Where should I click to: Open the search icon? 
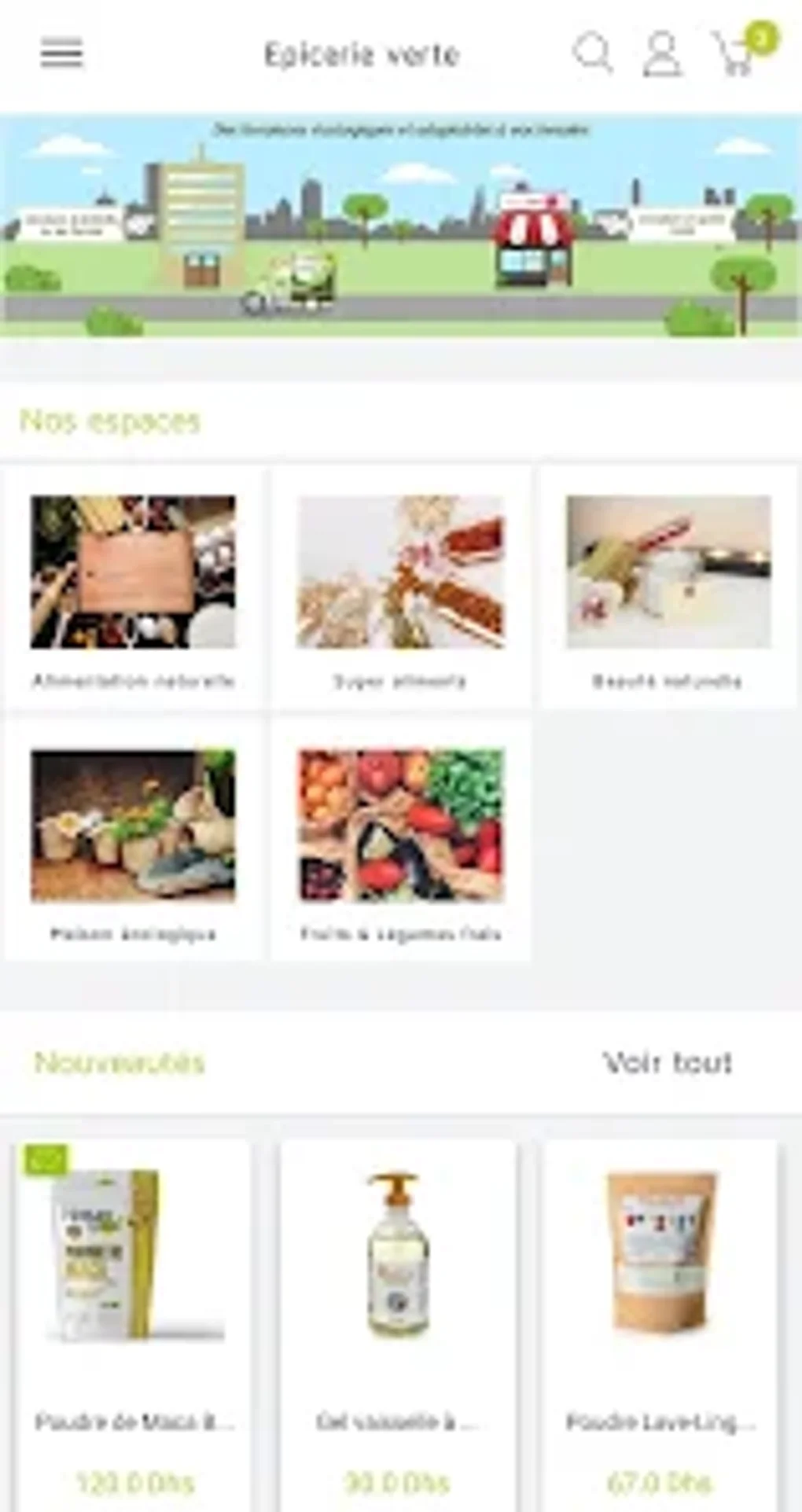(592, 53)
